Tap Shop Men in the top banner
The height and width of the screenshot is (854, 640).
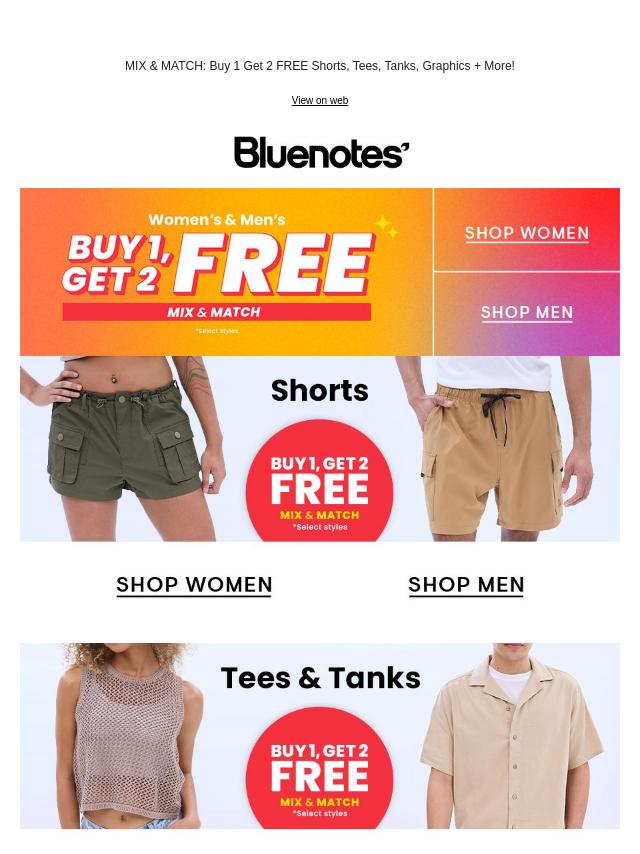[527, 312]
